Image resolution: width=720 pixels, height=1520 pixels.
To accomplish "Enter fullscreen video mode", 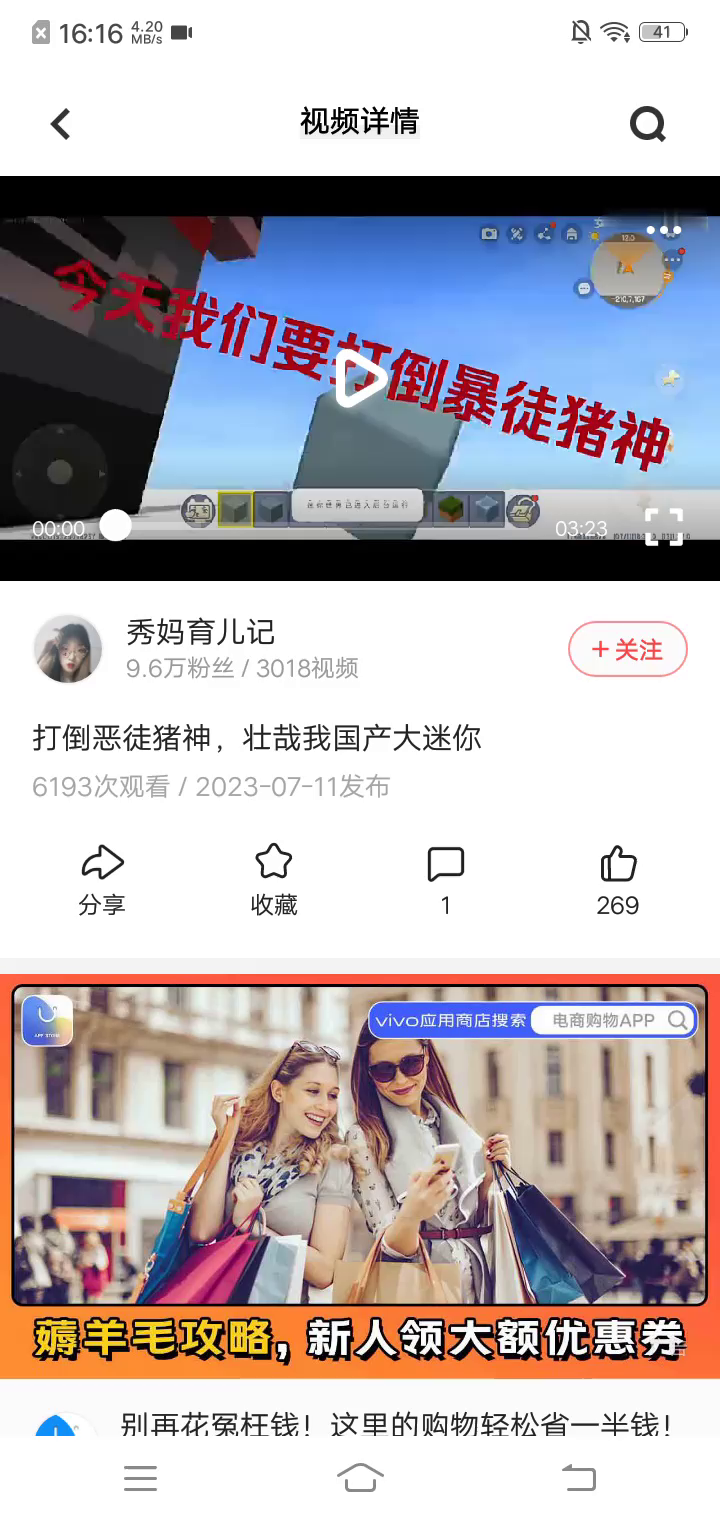I will 663,527.
